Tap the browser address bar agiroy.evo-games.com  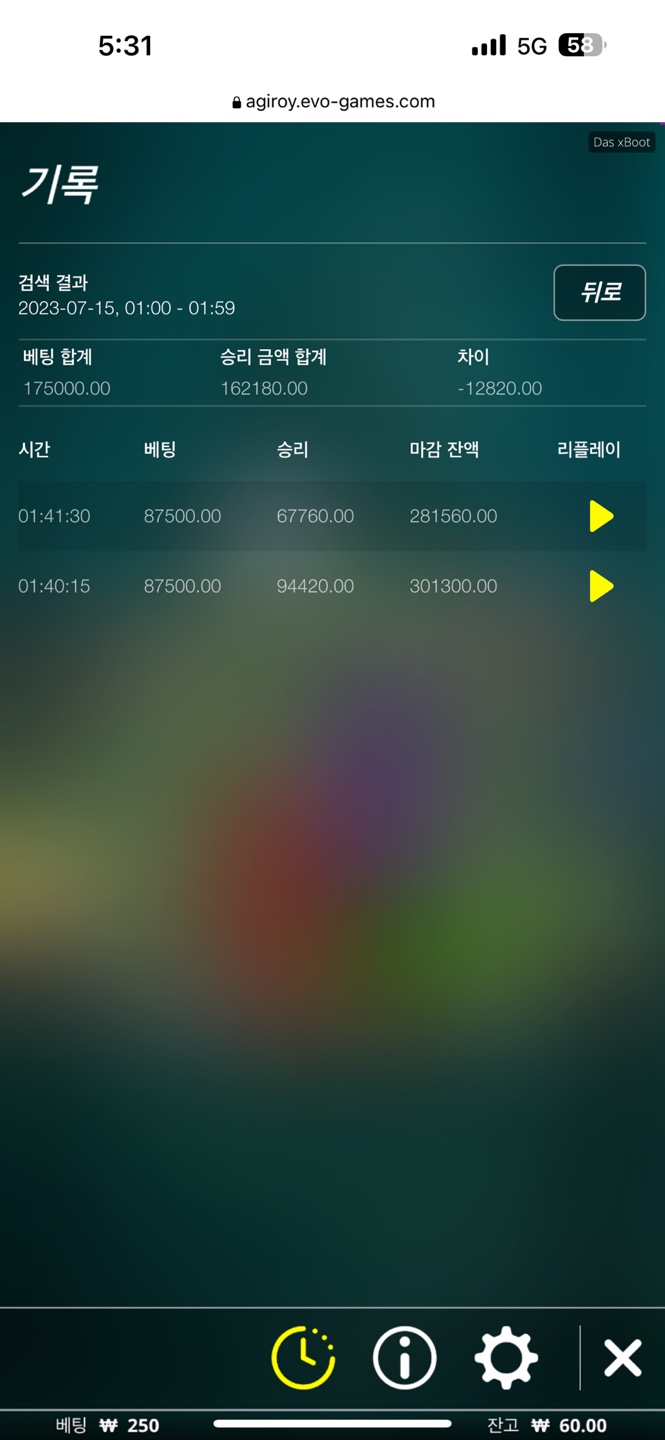click(x=333, y=101)
